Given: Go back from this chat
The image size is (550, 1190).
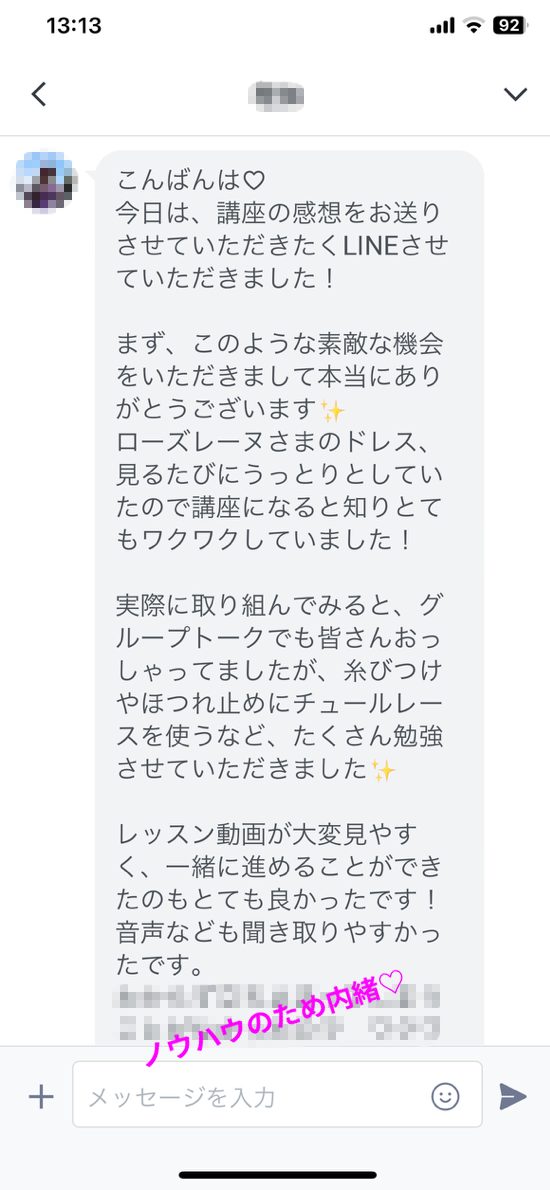Looking at the screenshot, I should point(39,94).
